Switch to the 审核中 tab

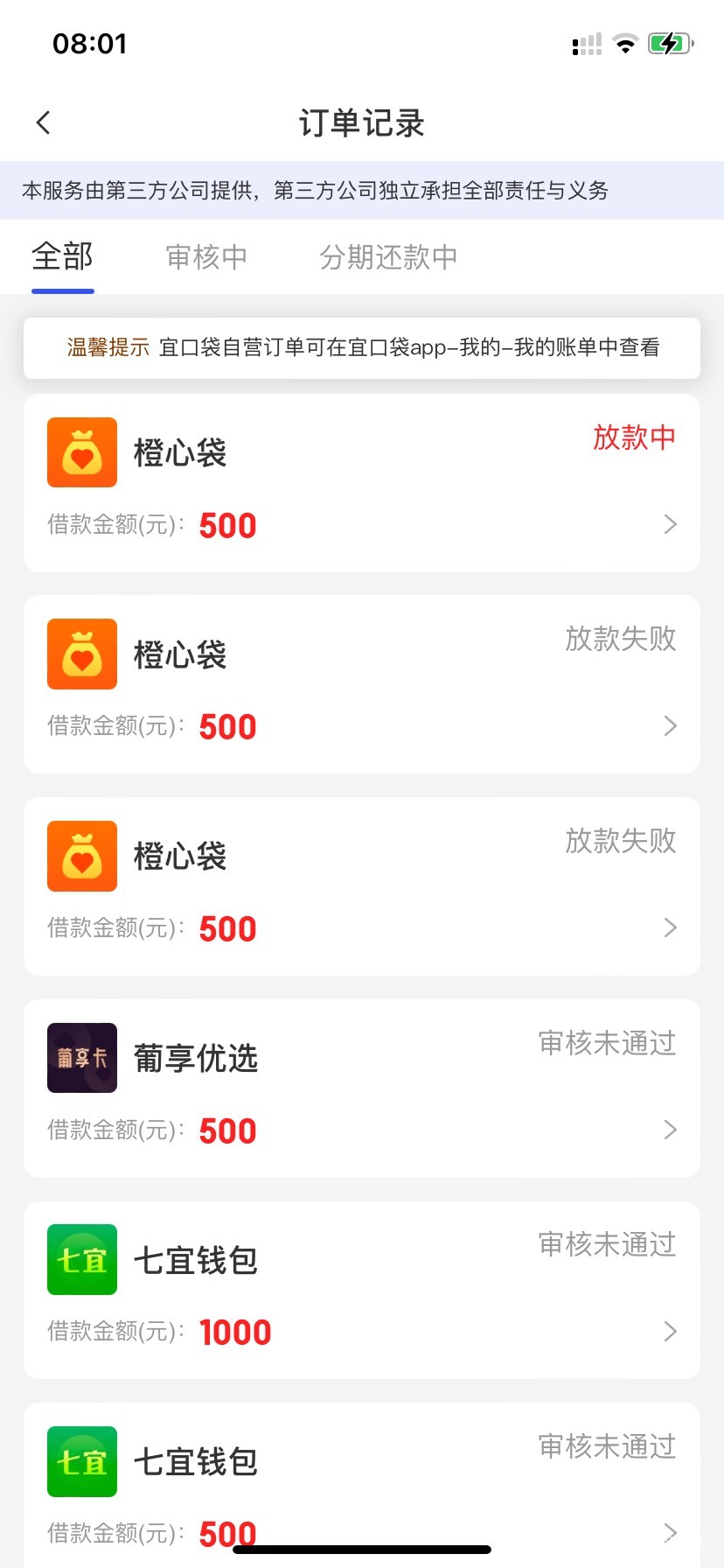pyautogui.click(x=206, y=257)
